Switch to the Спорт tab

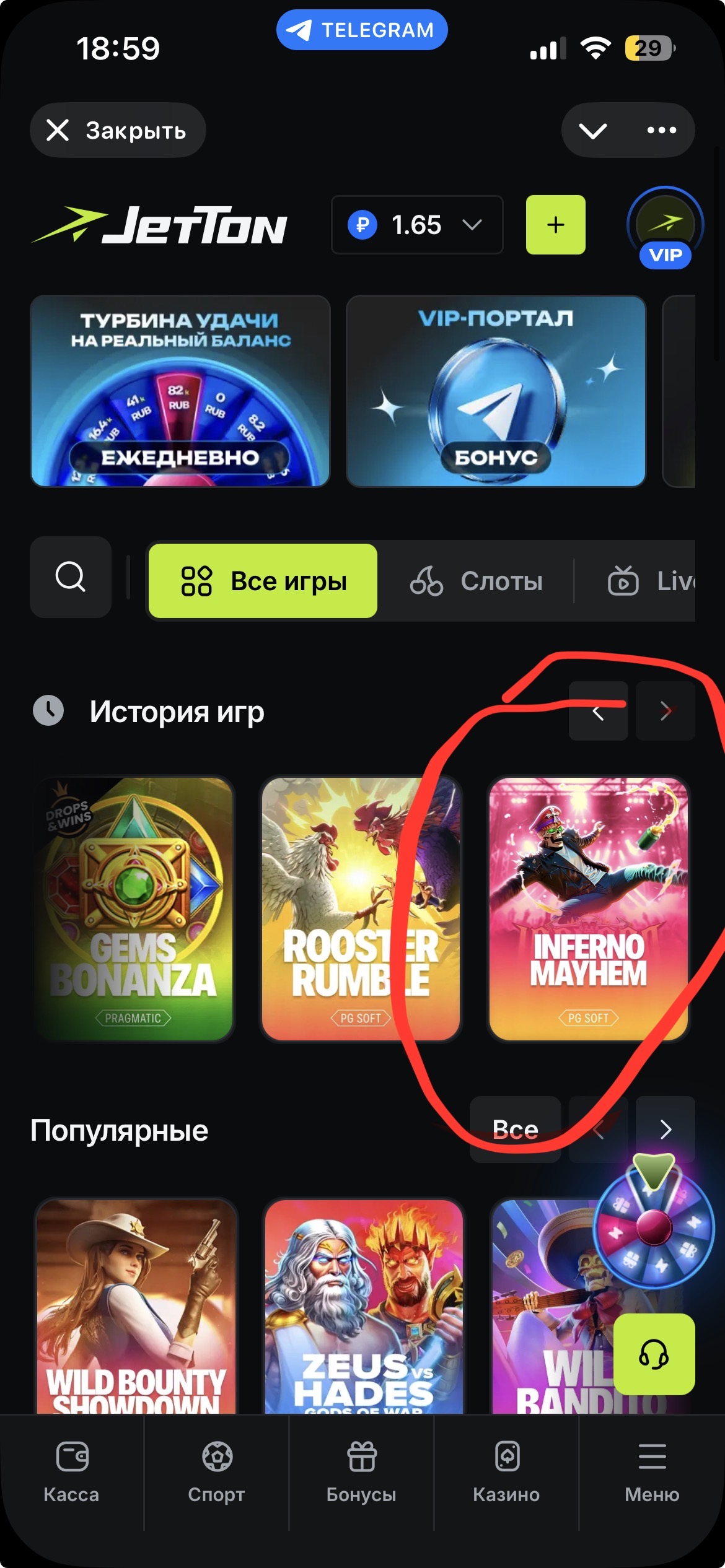pos(217,1471)
